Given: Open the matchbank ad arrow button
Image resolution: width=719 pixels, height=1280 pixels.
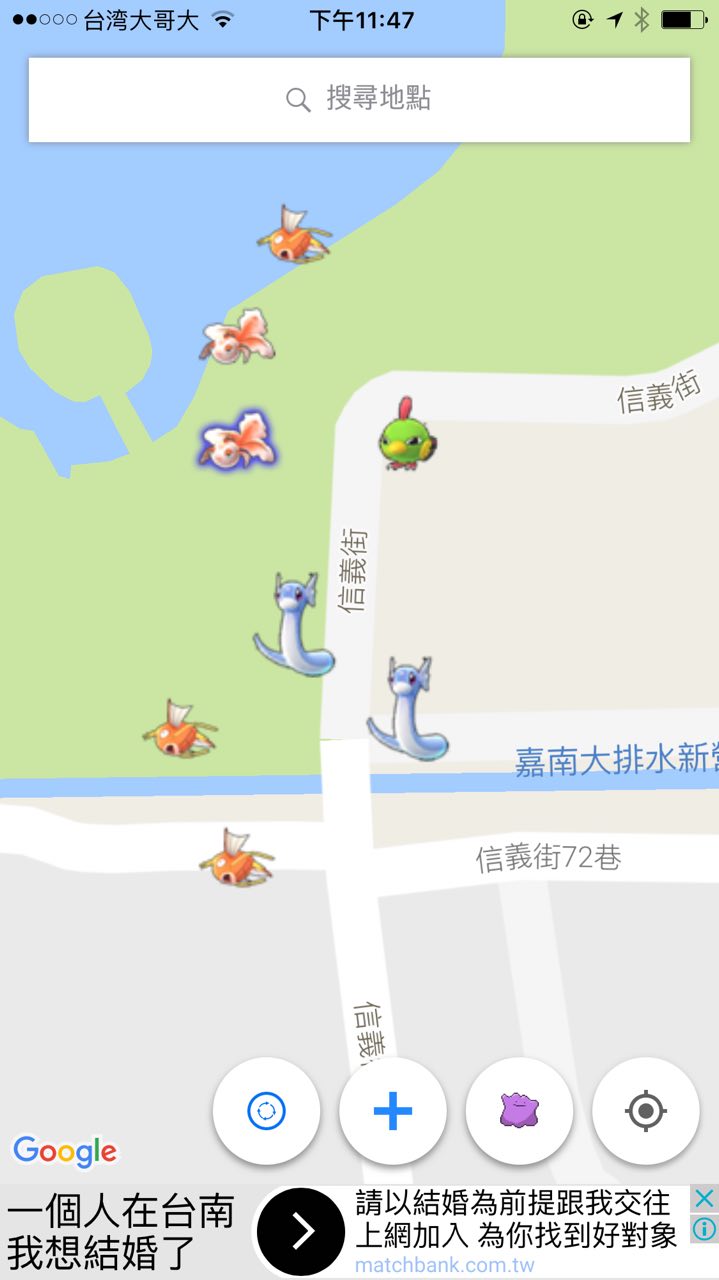Looking at the screenshot, I should tap(300, 1232).
